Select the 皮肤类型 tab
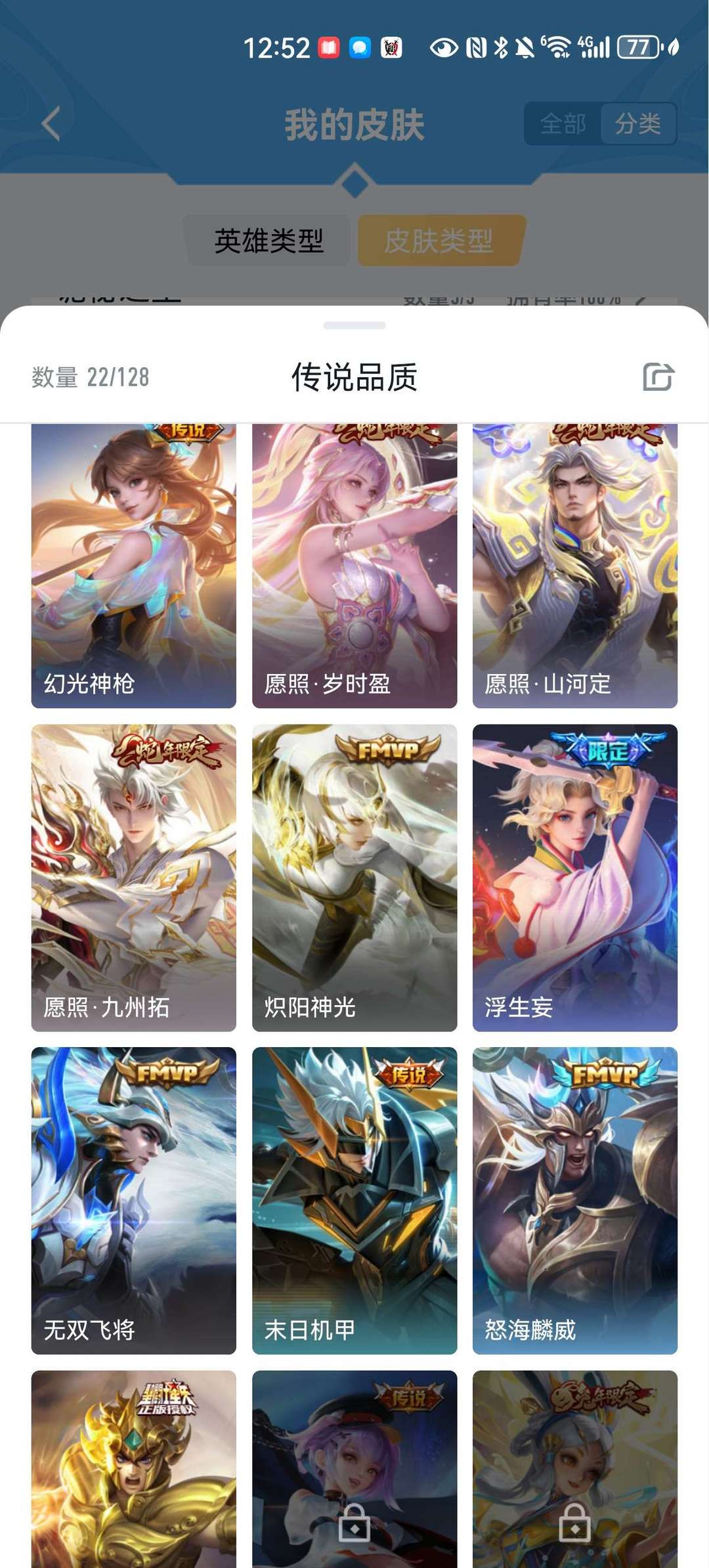 point(439,241)
